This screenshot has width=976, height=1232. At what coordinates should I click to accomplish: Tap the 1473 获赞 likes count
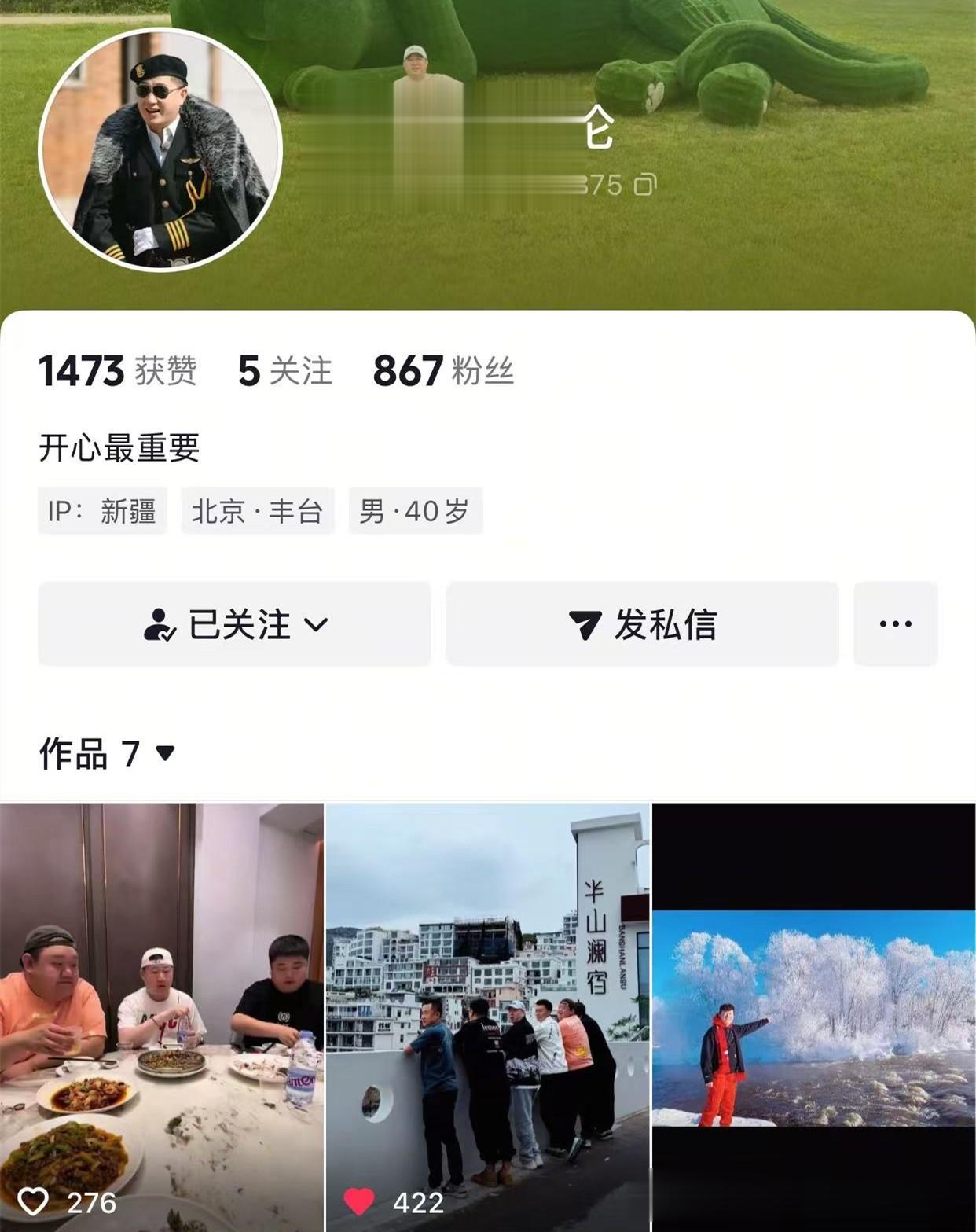[x=118, y=370]
